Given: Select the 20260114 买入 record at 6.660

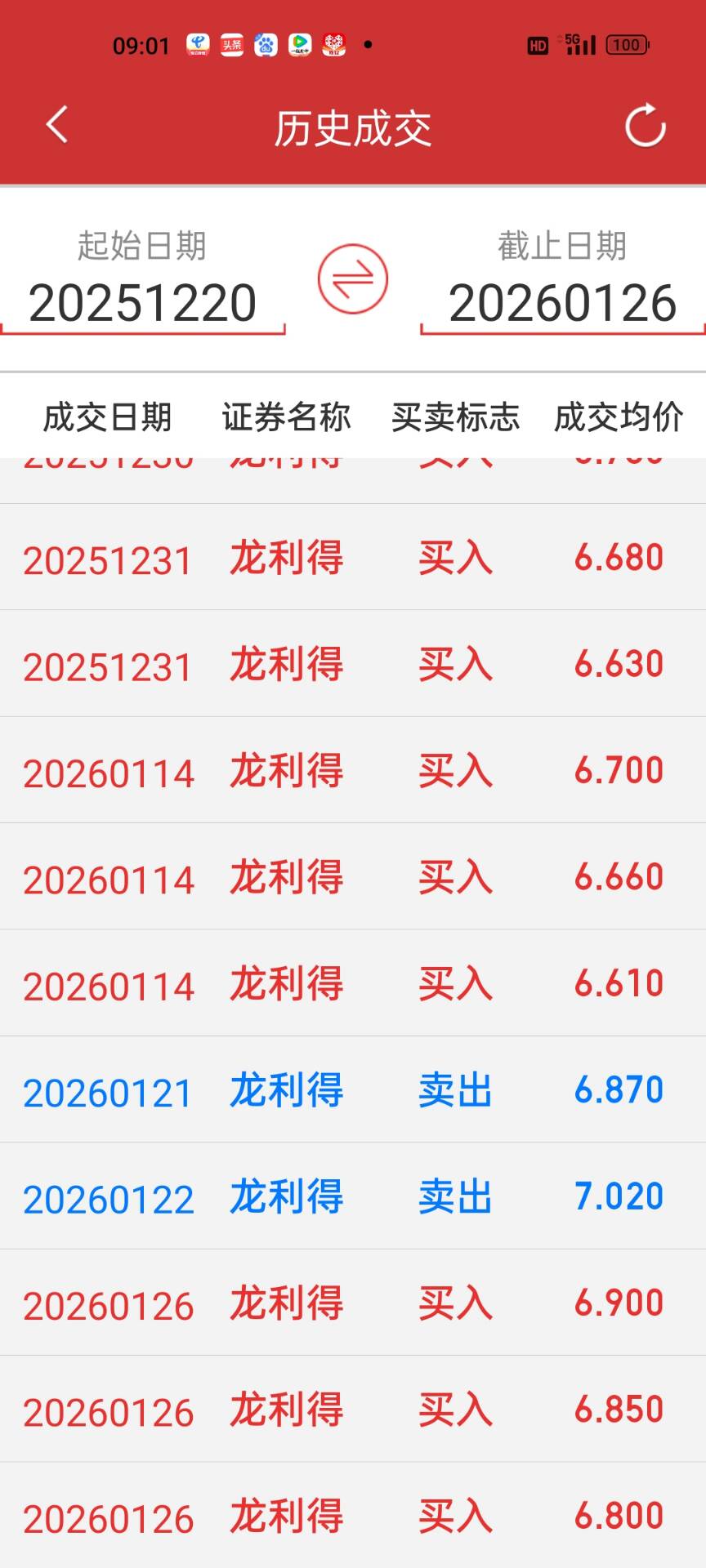Looking at the screenshot, I should pos(353,877).
